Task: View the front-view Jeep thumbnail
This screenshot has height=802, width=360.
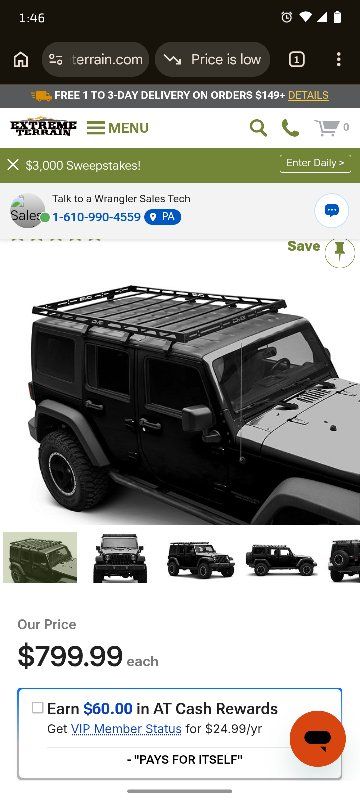Action: click(120, 558)
